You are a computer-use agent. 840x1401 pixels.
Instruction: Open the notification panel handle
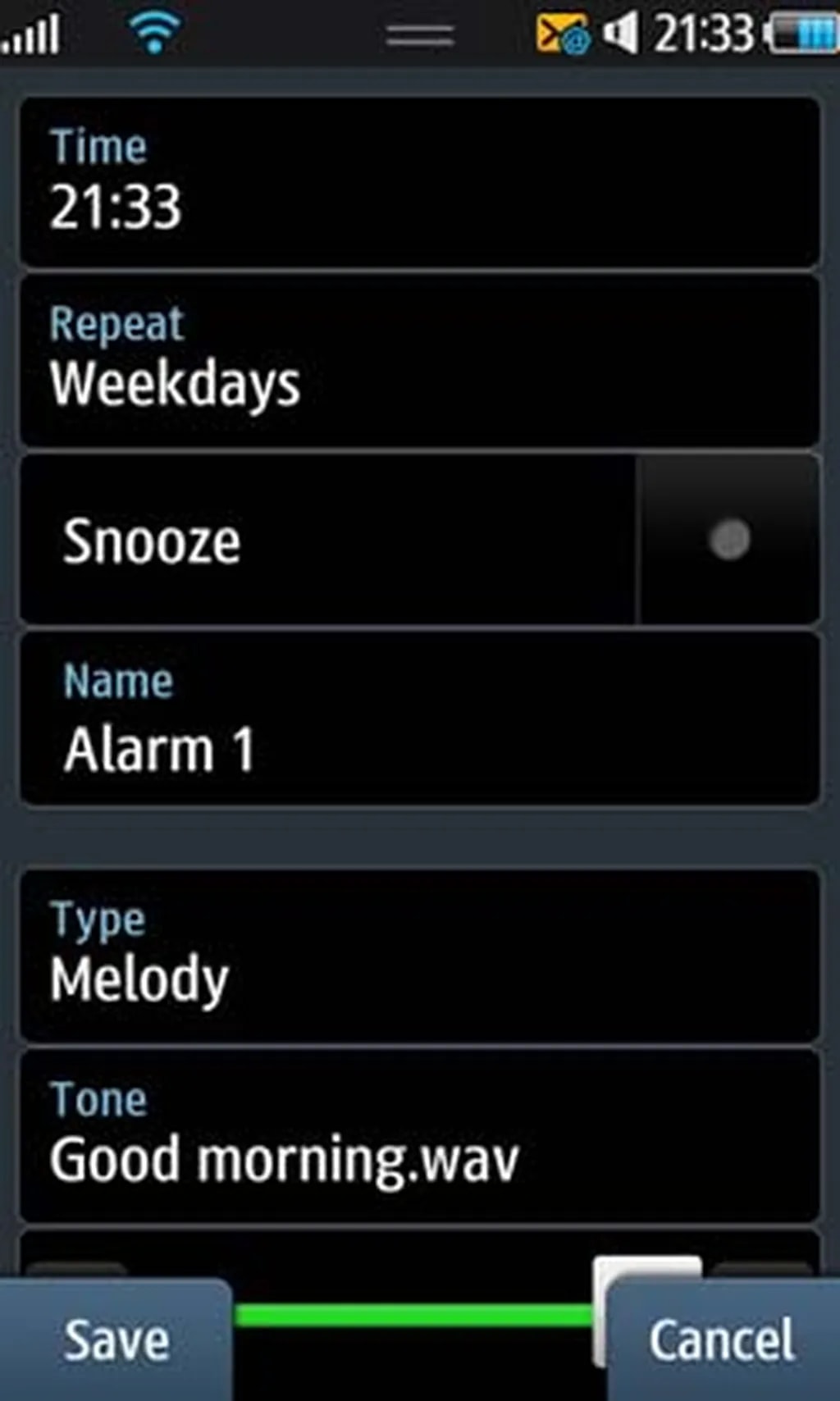(419, 35)
